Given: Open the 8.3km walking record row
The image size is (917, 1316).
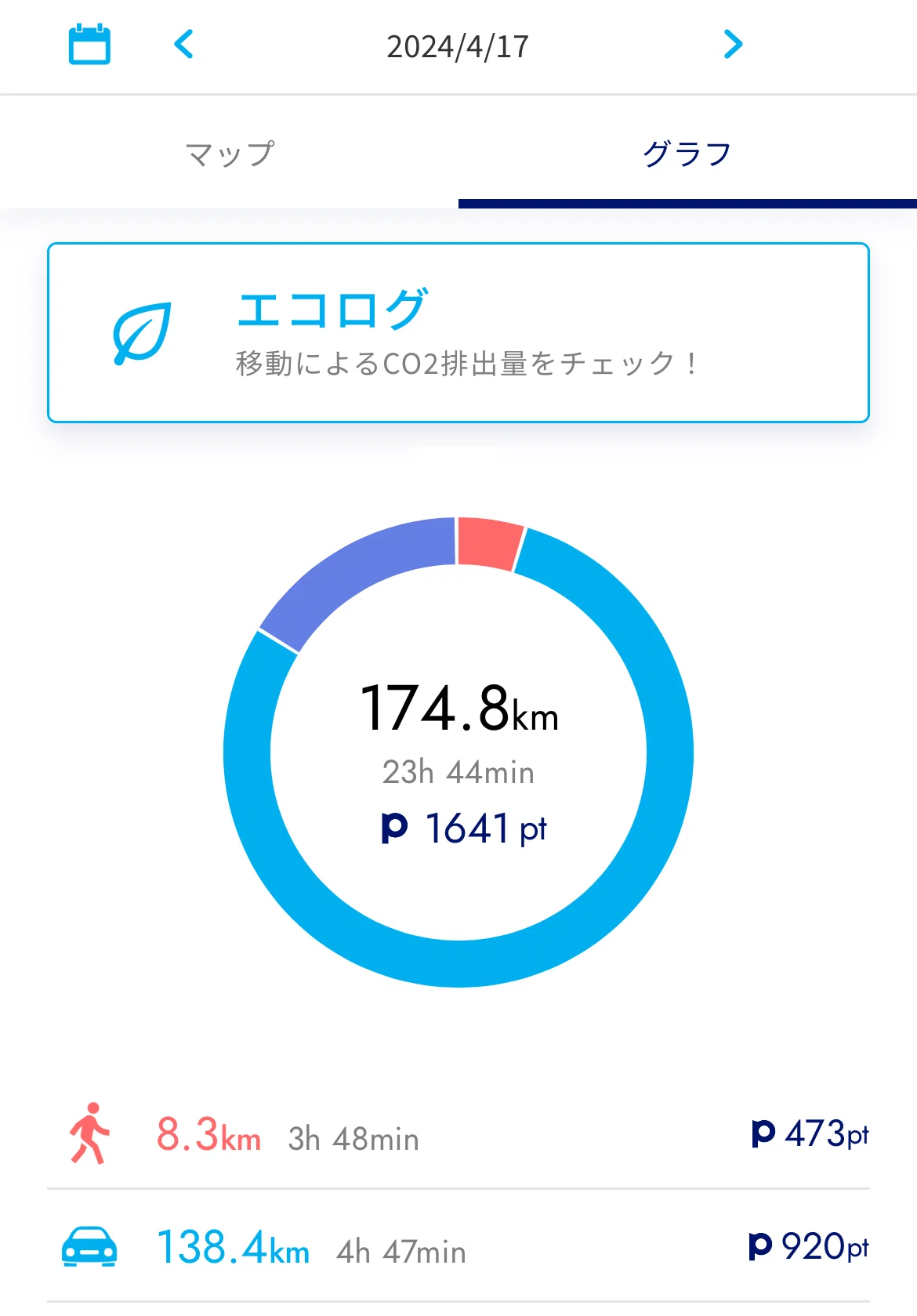Looking at the screenshot, I should [458, 1133].
